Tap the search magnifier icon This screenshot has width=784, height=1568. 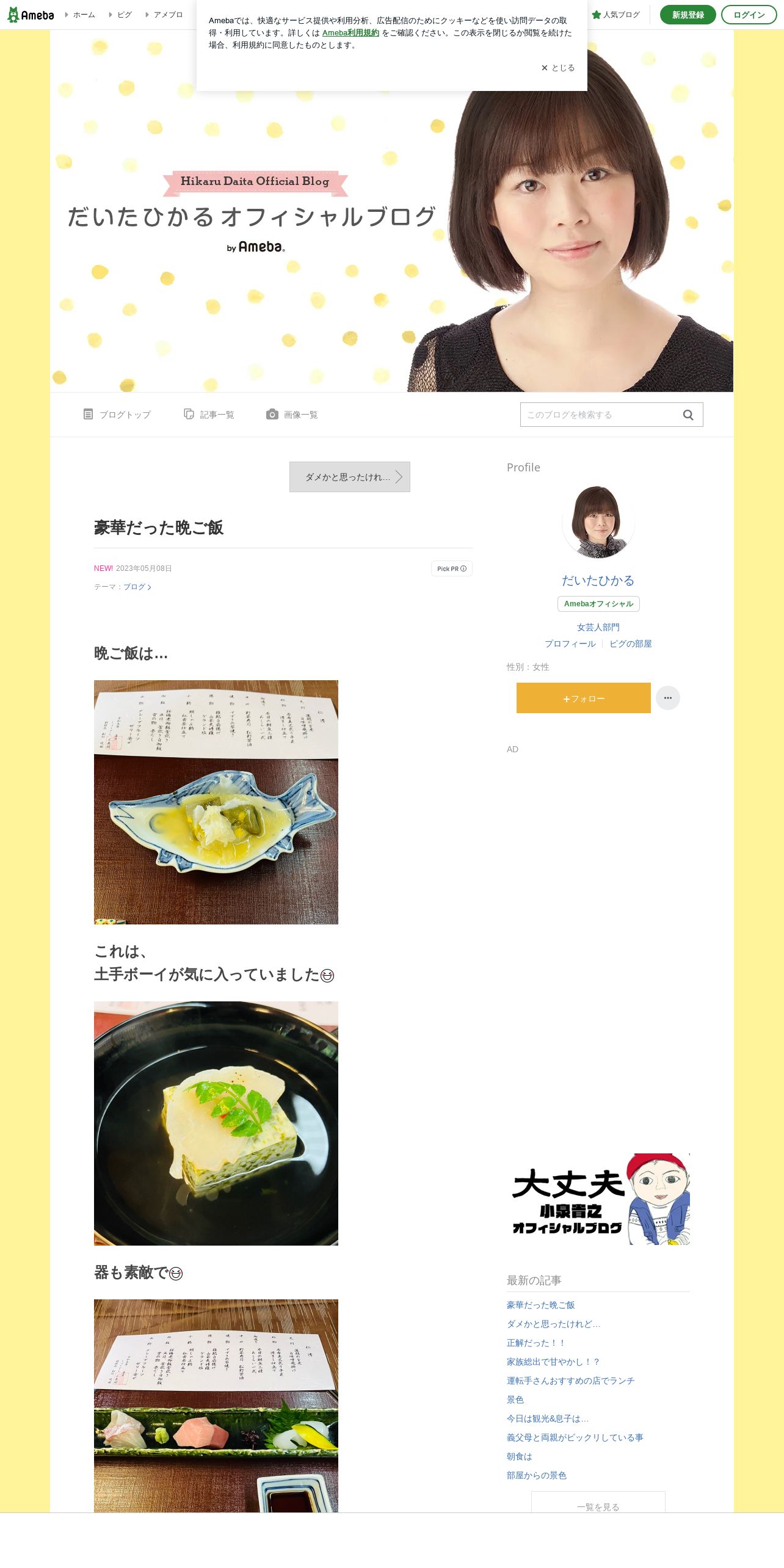688,415
